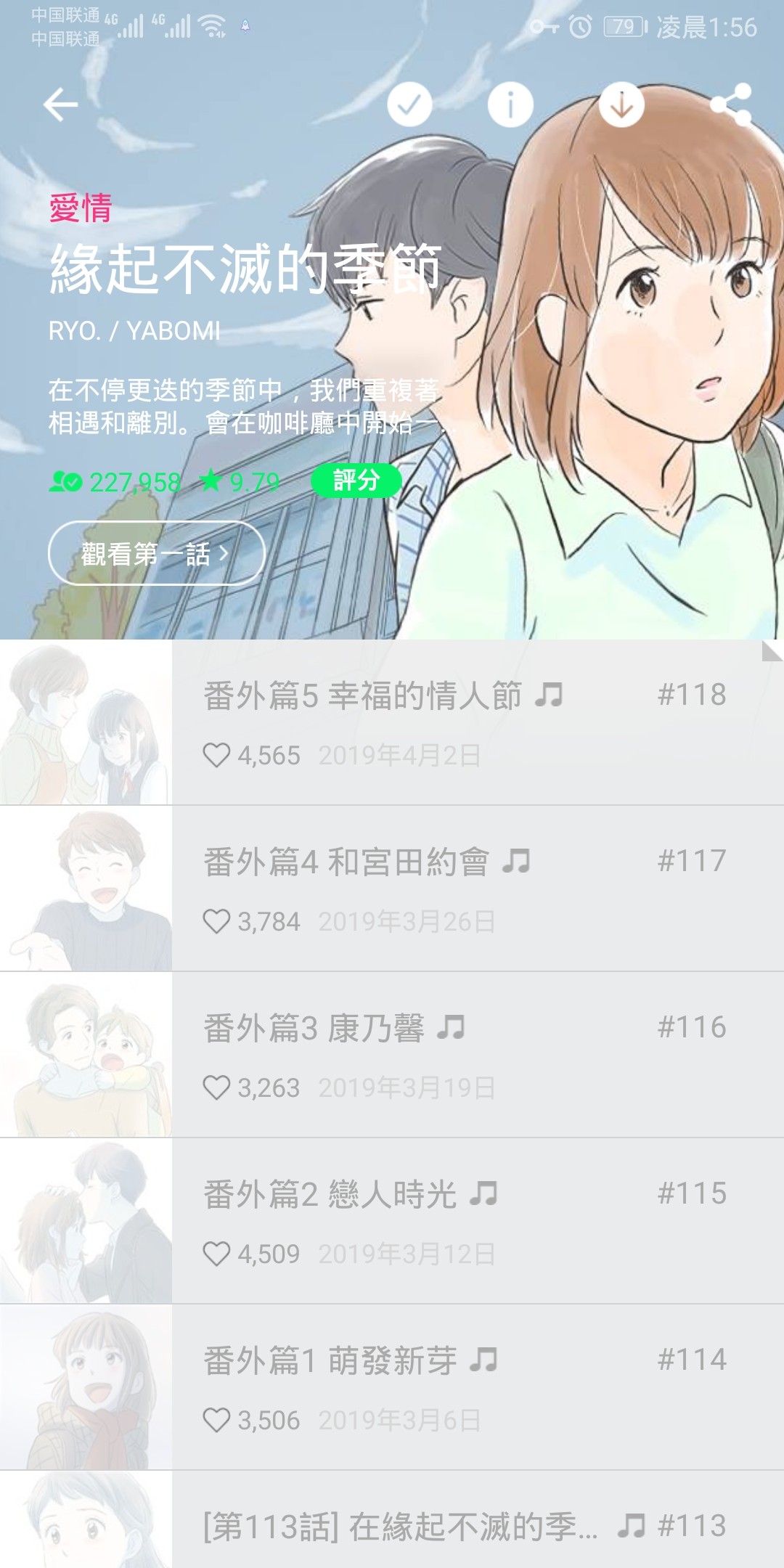Share this webtoon
Viewport: 784px width, 1568px height.
pyautogui.click(x=731, y=105)
